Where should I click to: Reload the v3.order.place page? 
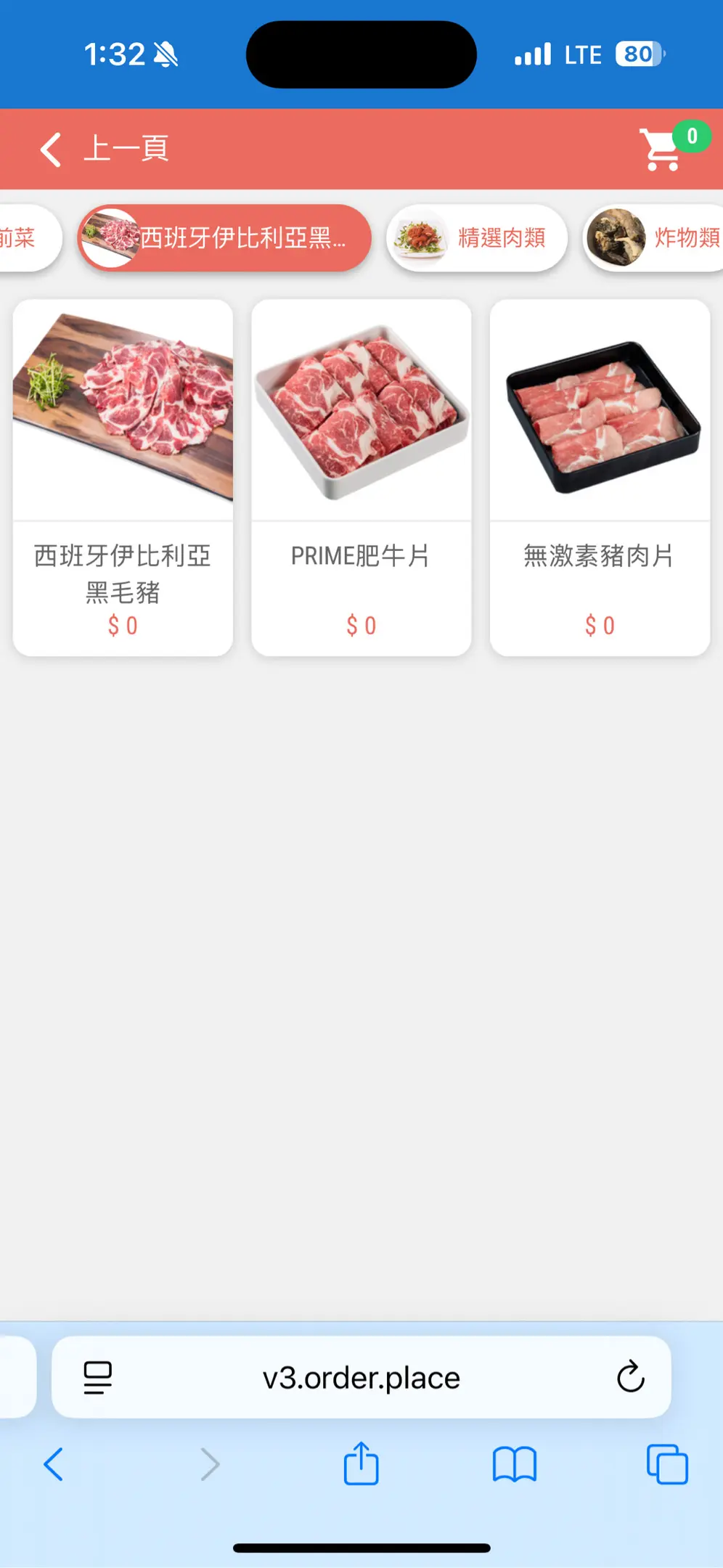pyautogui.click(x=630, y=1376)
